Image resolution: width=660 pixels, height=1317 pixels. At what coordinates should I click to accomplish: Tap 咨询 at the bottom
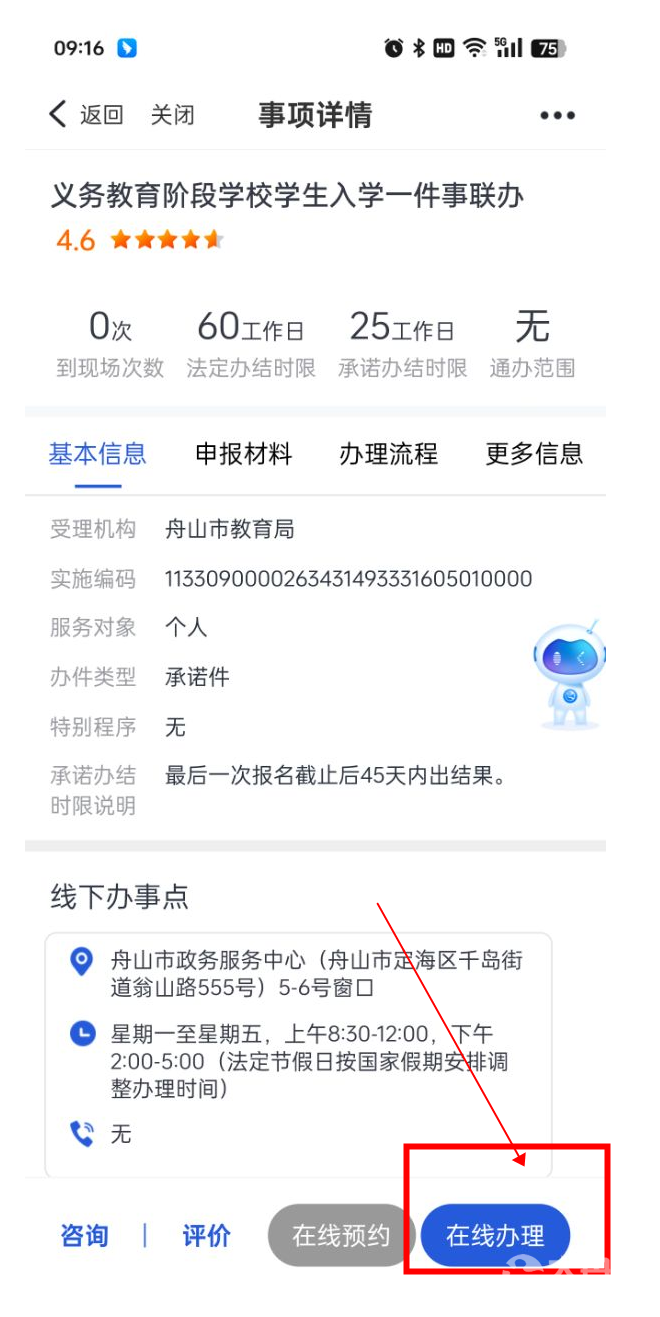tap(84, 1236)
